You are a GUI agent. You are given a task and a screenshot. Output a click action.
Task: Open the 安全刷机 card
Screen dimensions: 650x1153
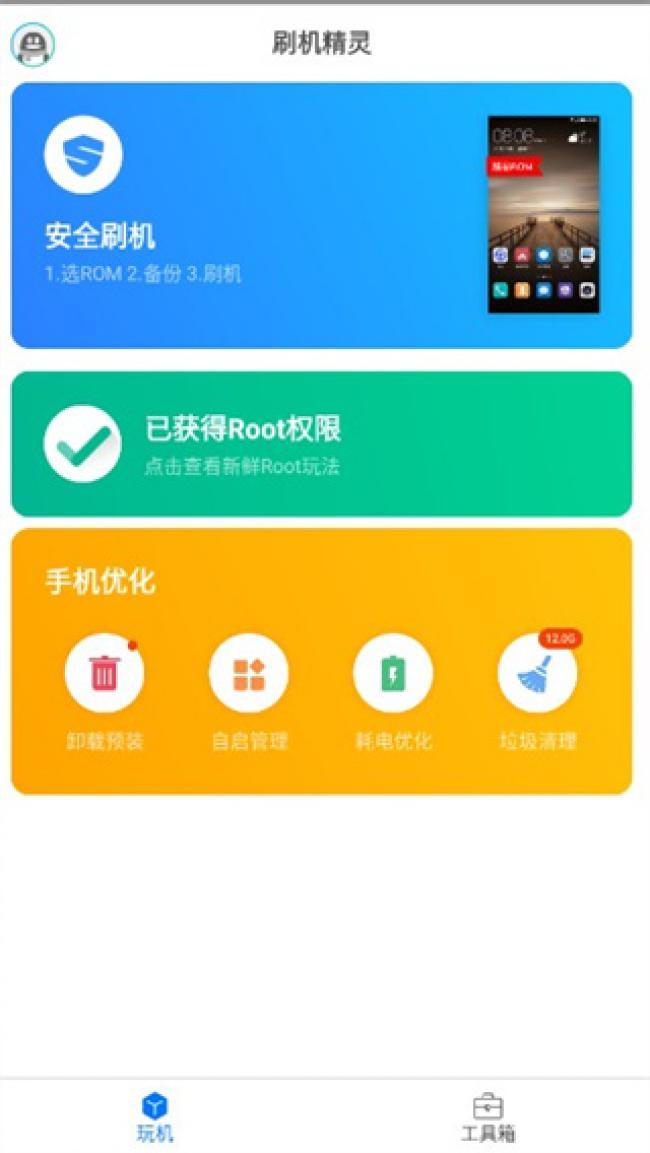click(x=321, y=215)
